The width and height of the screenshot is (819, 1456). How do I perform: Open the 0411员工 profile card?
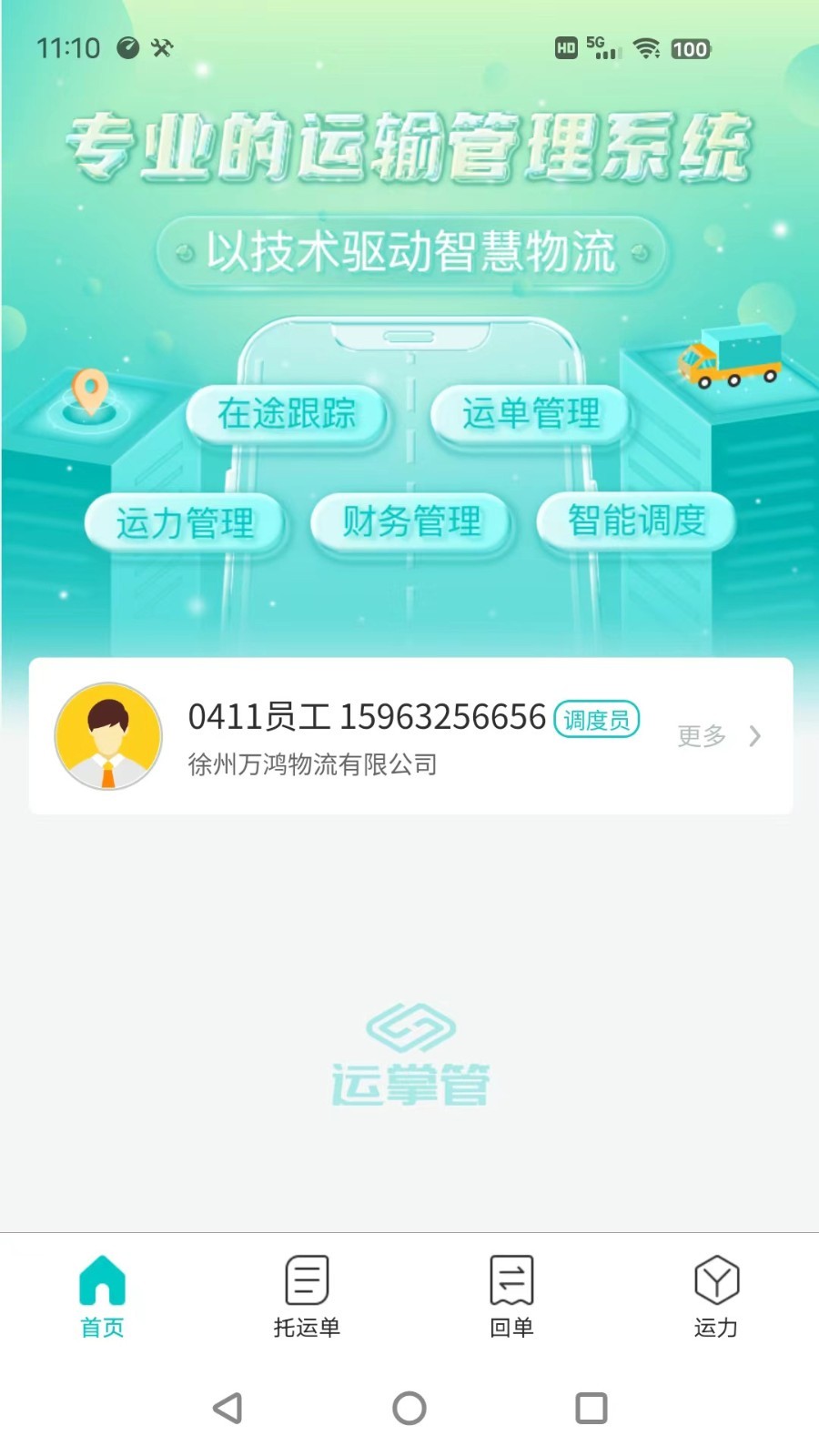(x=410, y=735)
